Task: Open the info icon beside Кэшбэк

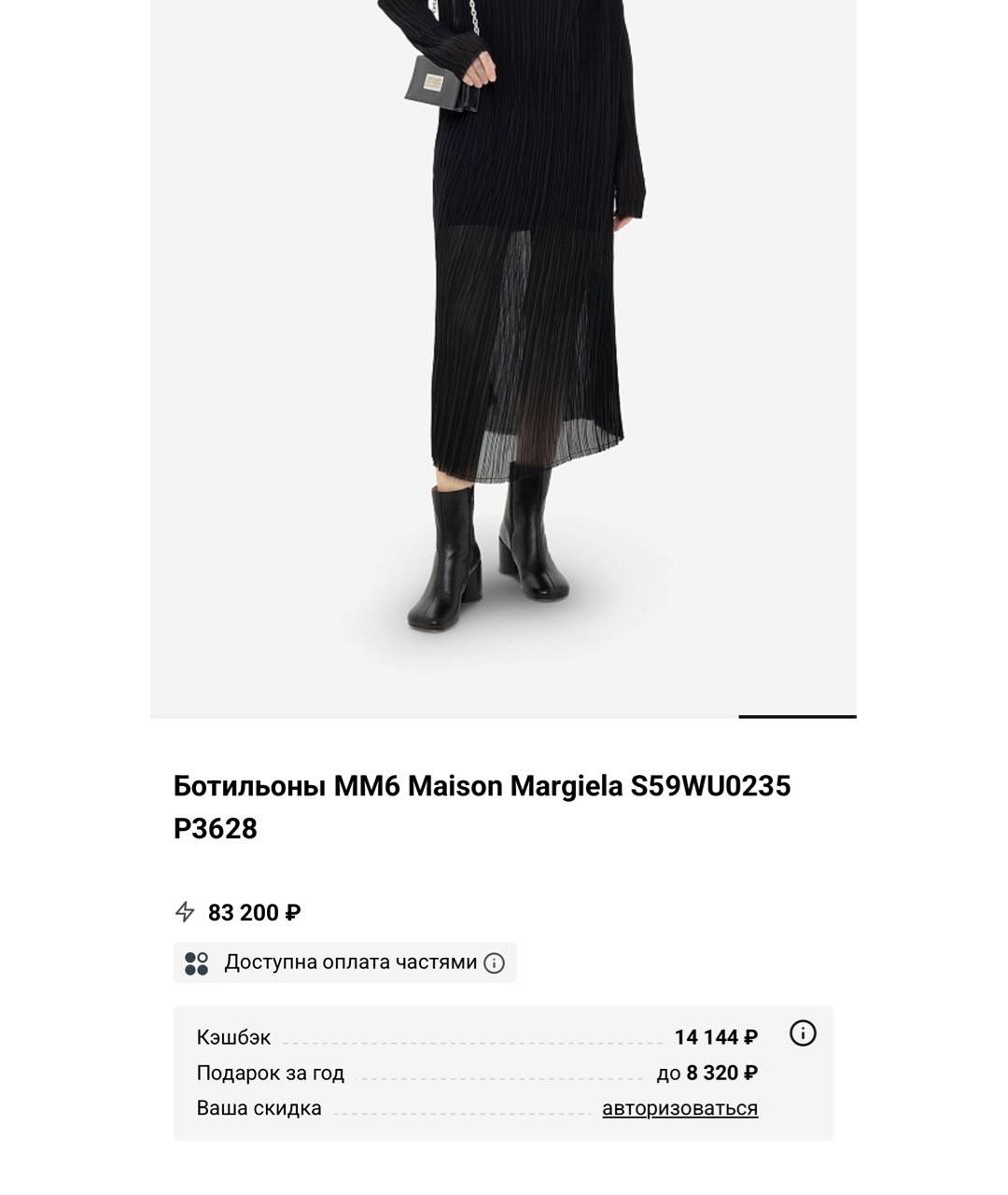Action: (x=803, y=1033)
